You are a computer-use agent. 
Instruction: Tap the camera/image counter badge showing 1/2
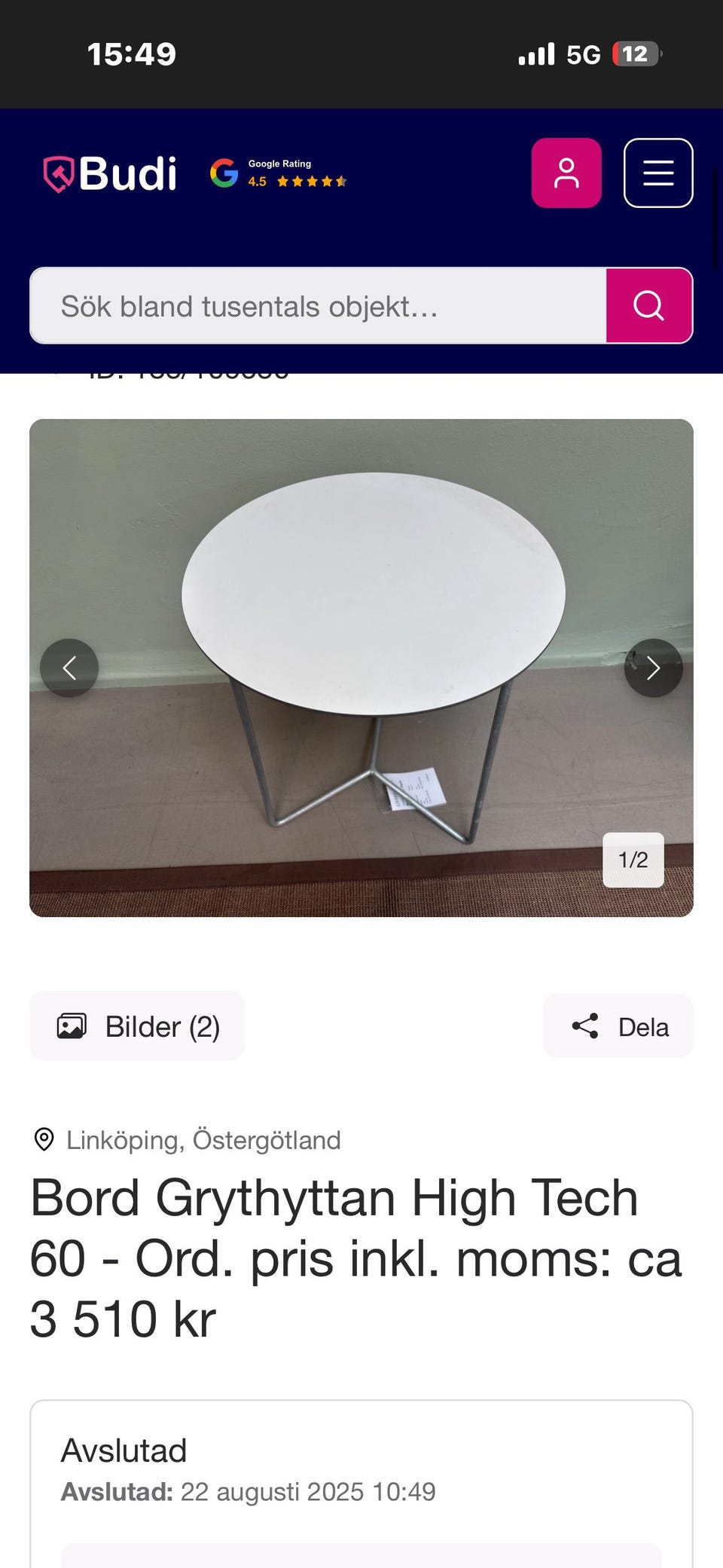[x=633, y=860]
